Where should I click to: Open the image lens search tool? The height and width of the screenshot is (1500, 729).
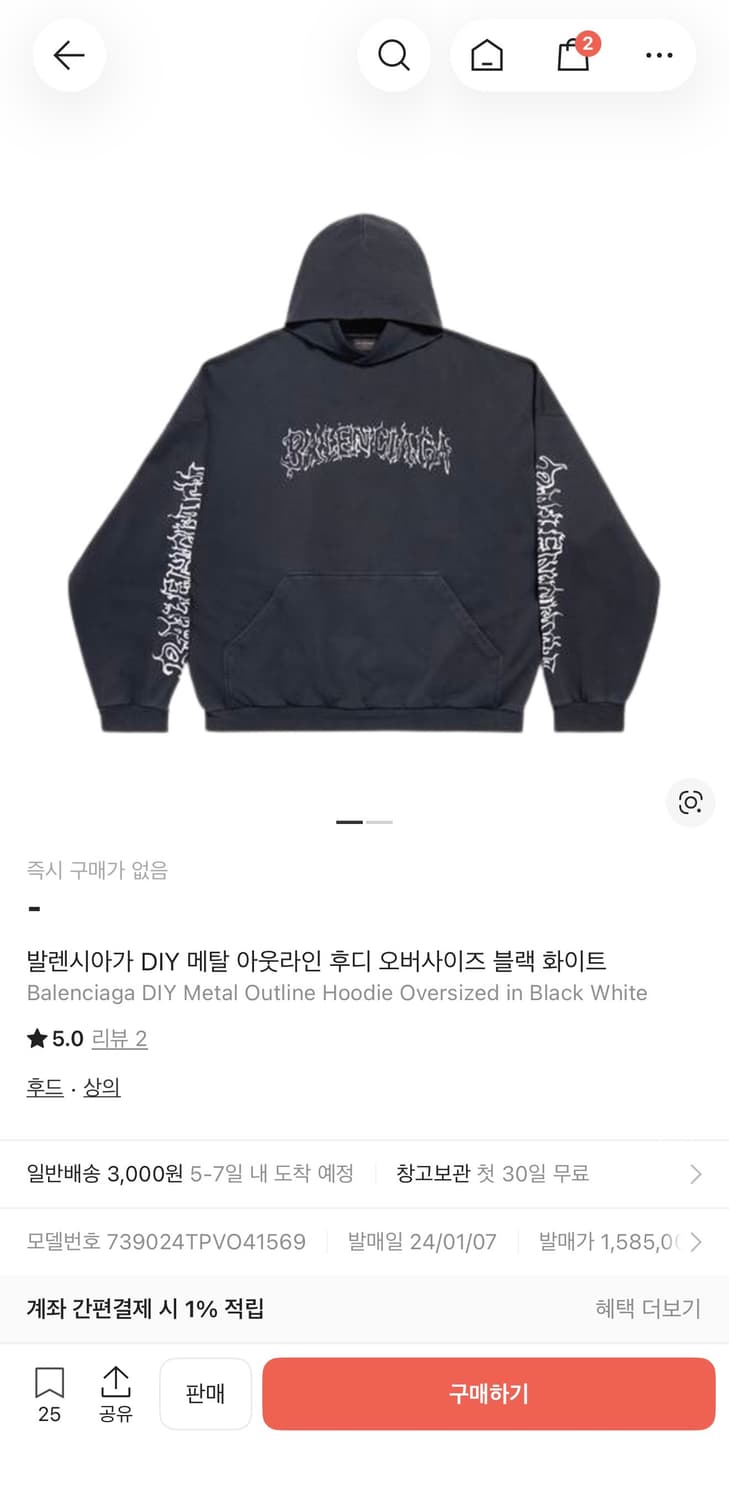689,802
